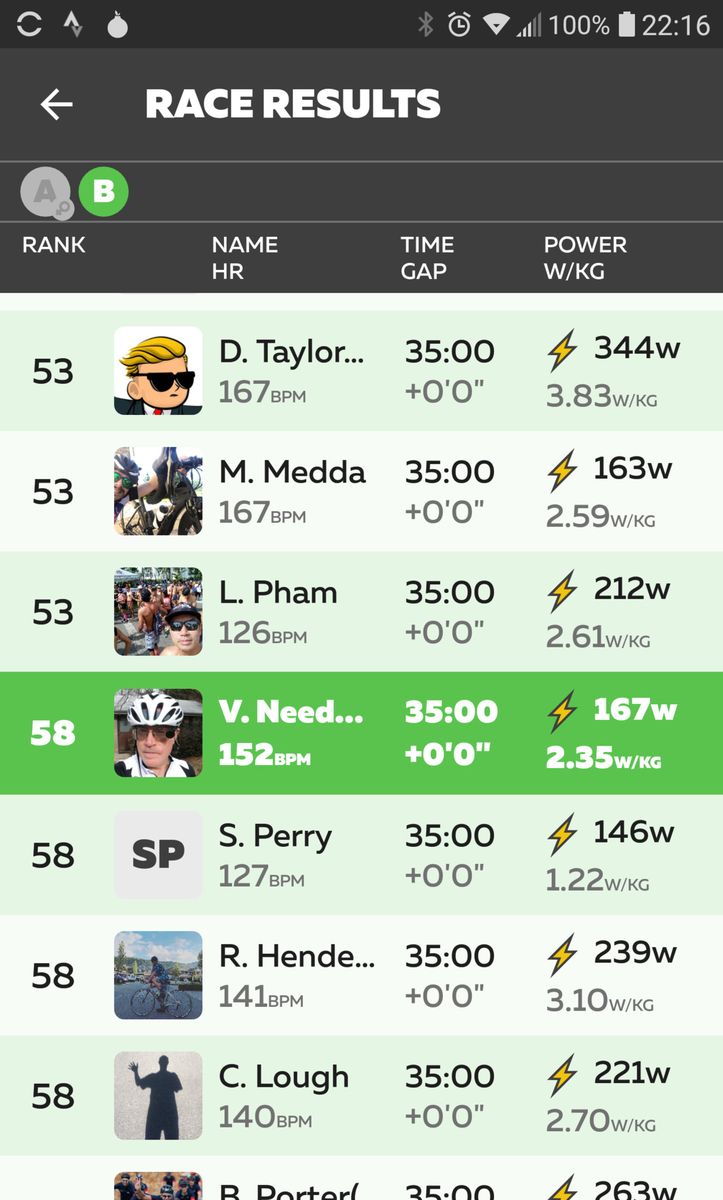Select the highlighted V. Need... row
The height and width of the screenshot is (1200, 723).
point(361,733)
